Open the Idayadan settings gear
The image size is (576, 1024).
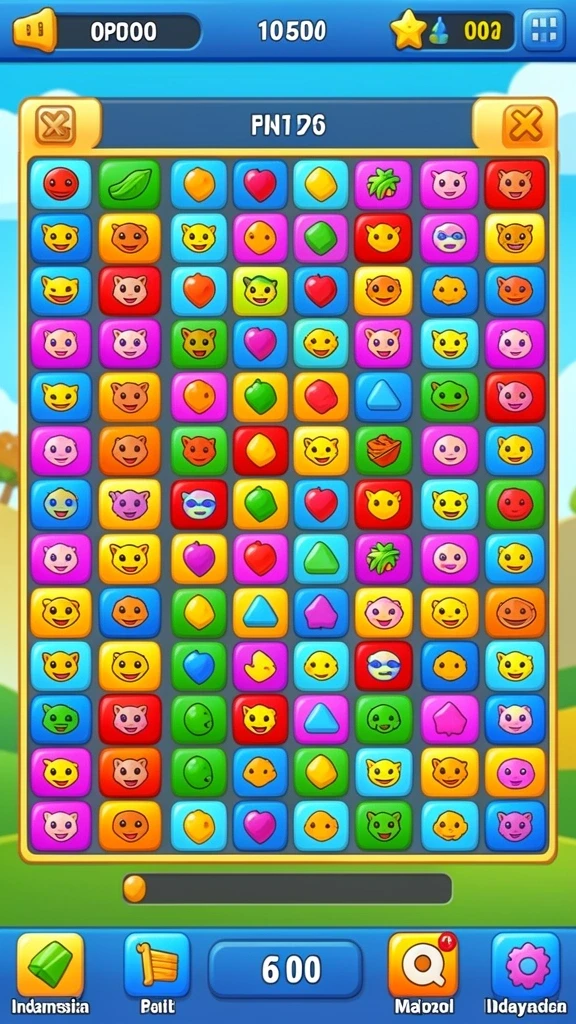point(526,965)
